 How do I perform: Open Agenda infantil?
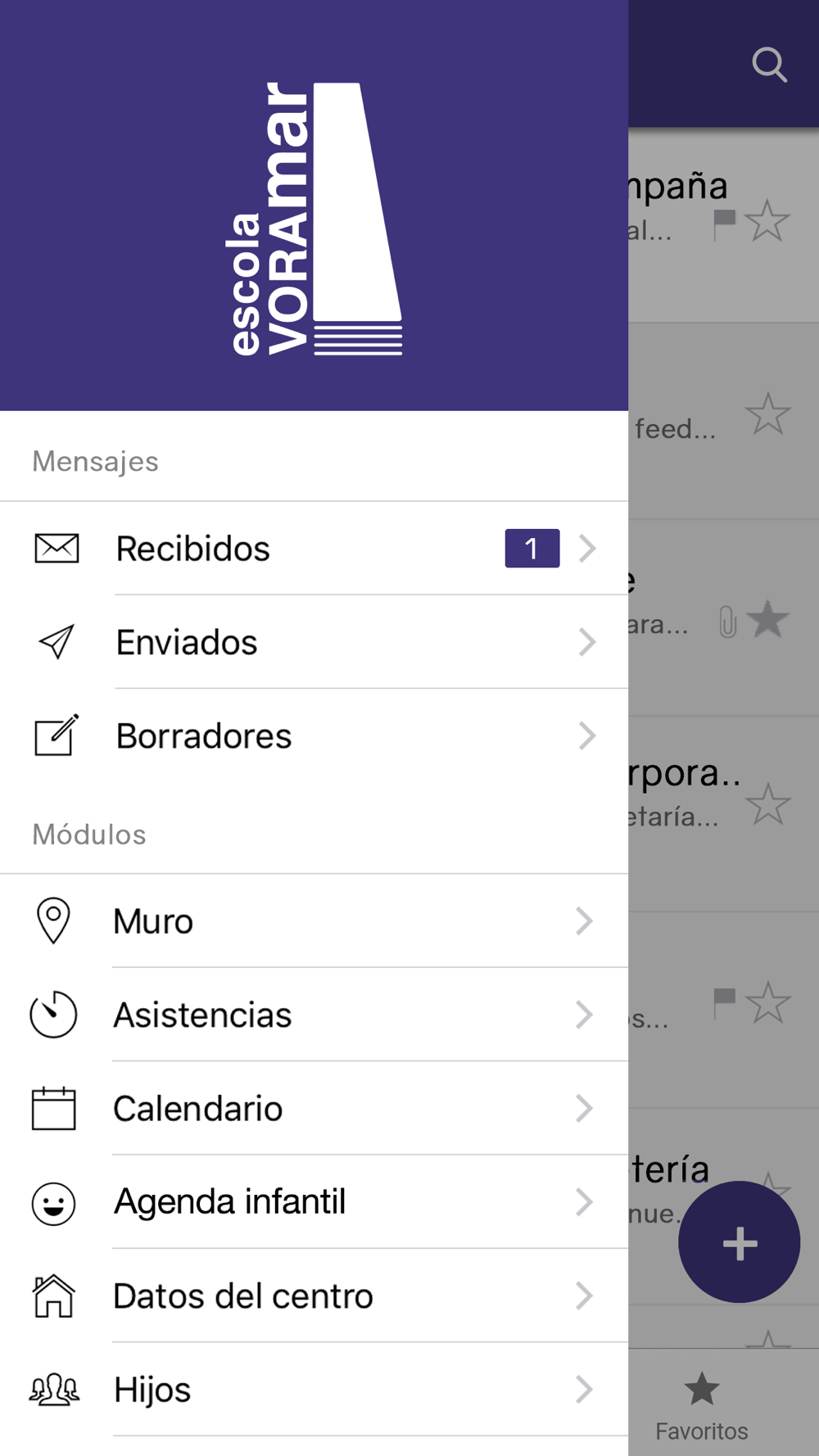[314, 1202]
